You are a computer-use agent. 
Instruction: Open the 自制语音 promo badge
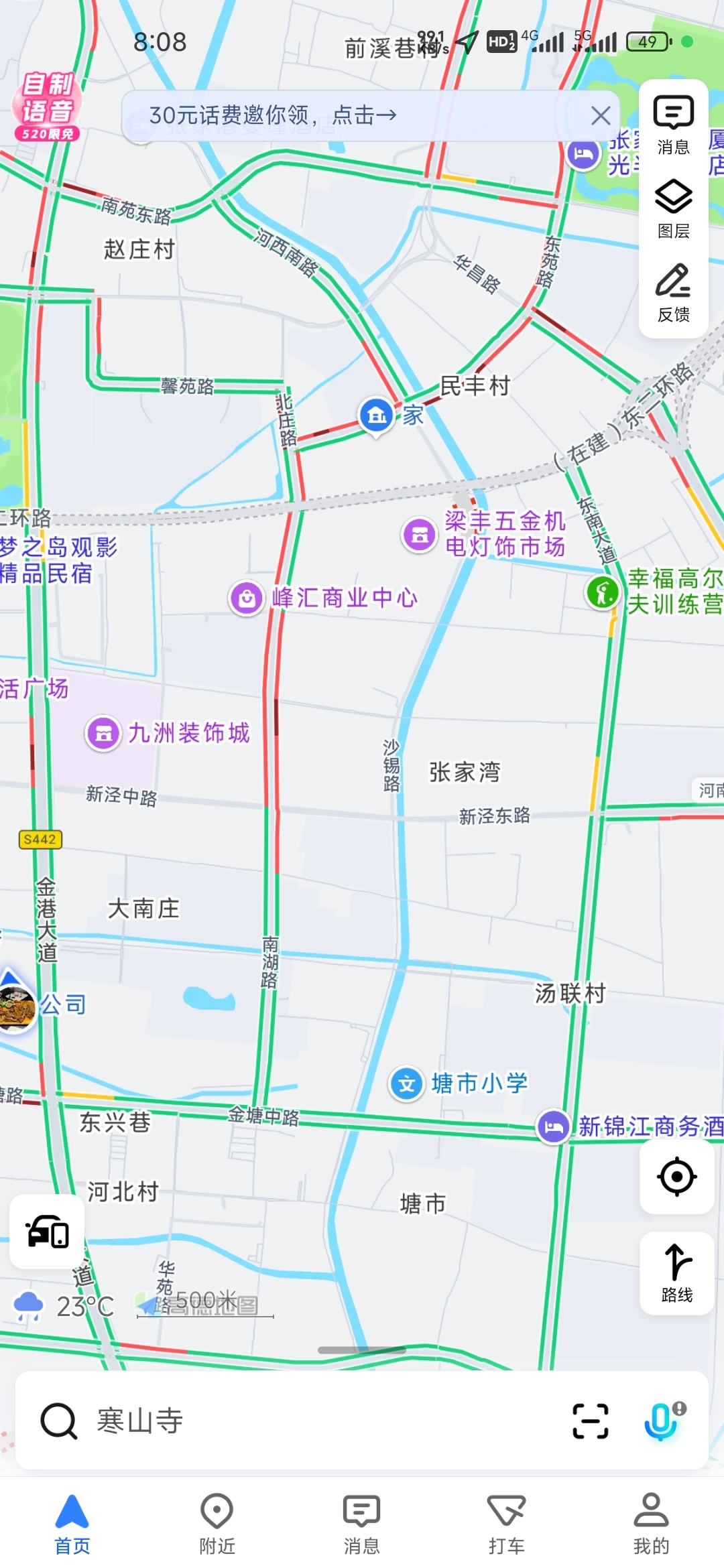[47, 107]
